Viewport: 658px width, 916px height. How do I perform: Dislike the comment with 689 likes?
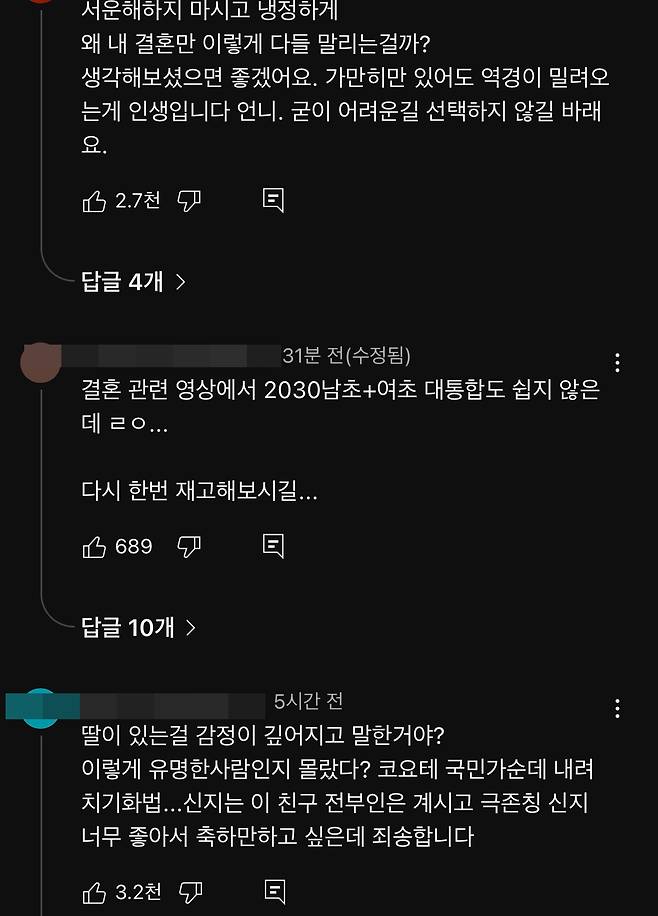pos(189,546)
